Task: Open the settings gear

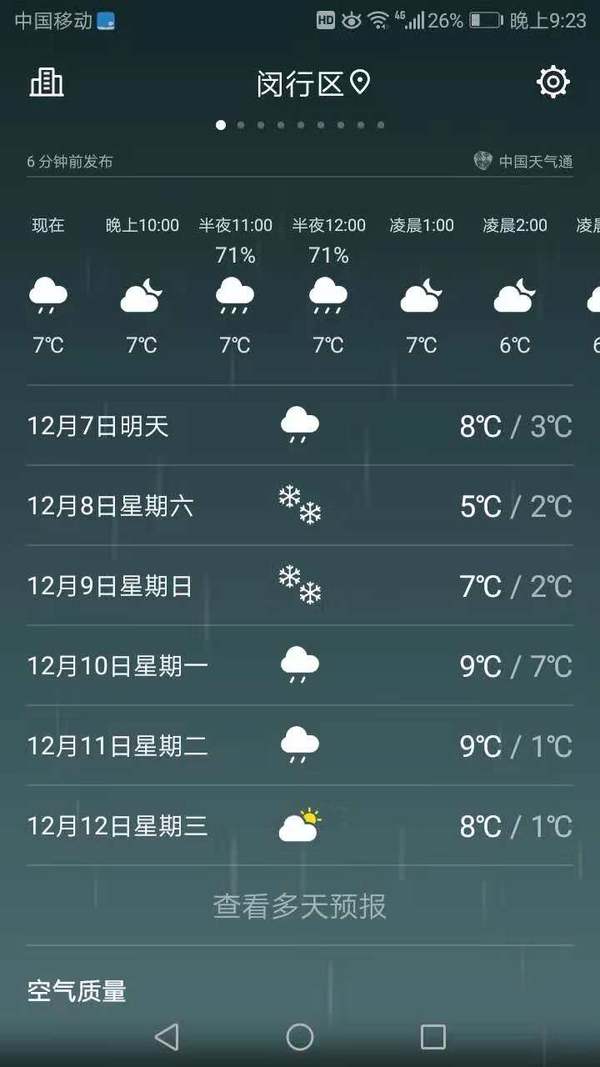Action: (553, 82)
